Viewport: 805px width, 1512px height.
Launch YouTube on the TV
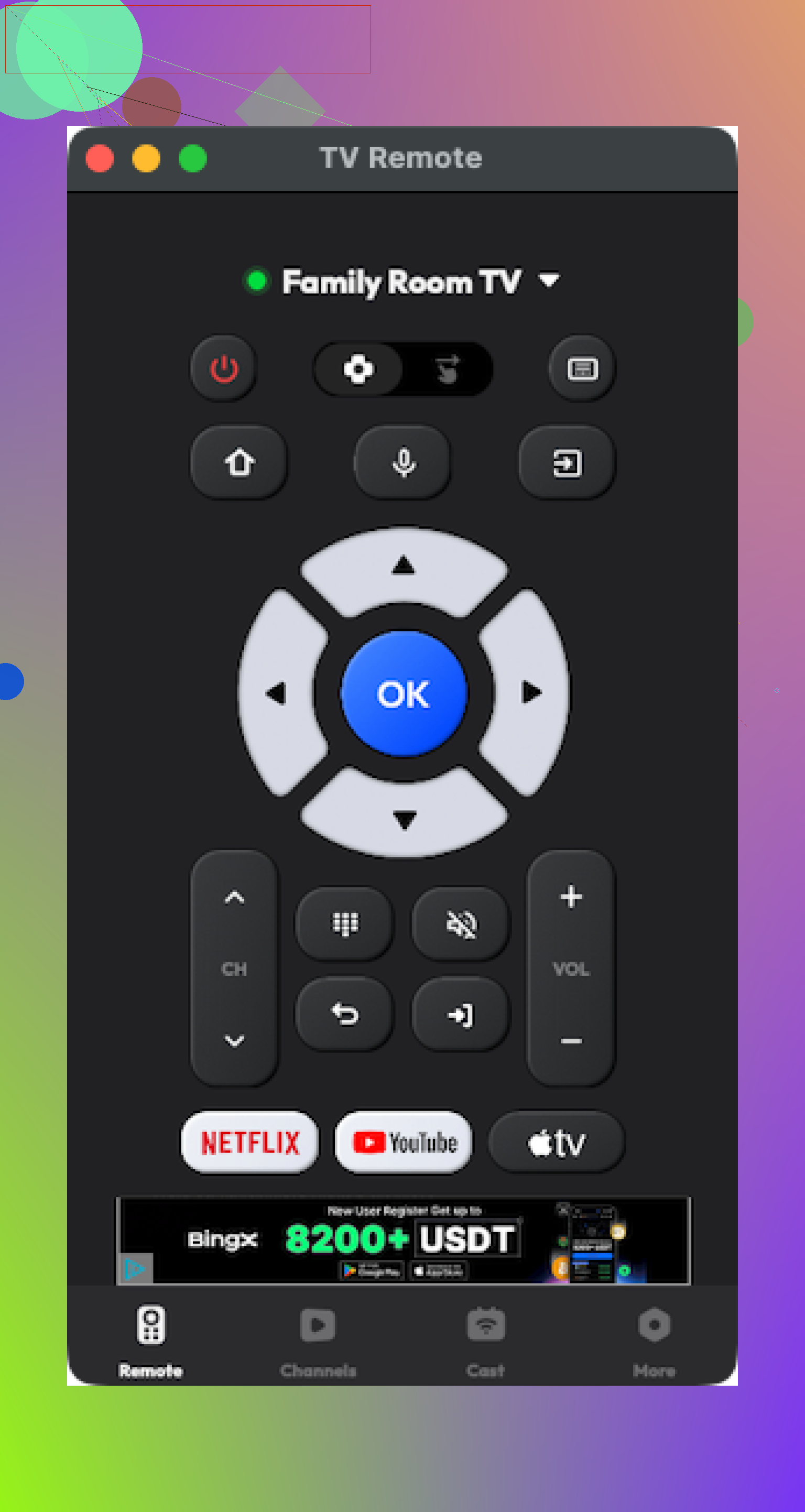pos(404,1142)
